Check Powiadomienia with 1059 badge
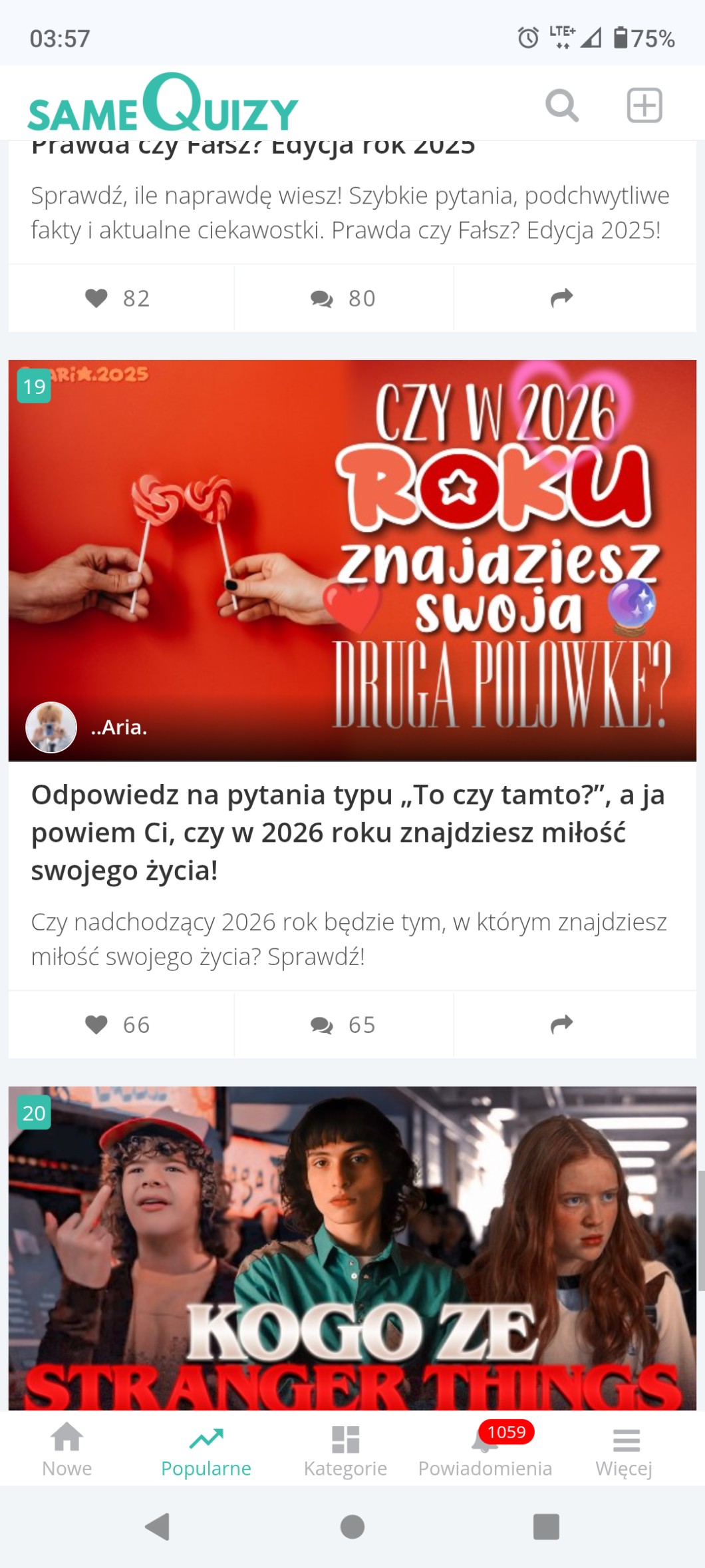Image resolution: width=705 pixels, height=1568 pixels. coord(485,1448)
